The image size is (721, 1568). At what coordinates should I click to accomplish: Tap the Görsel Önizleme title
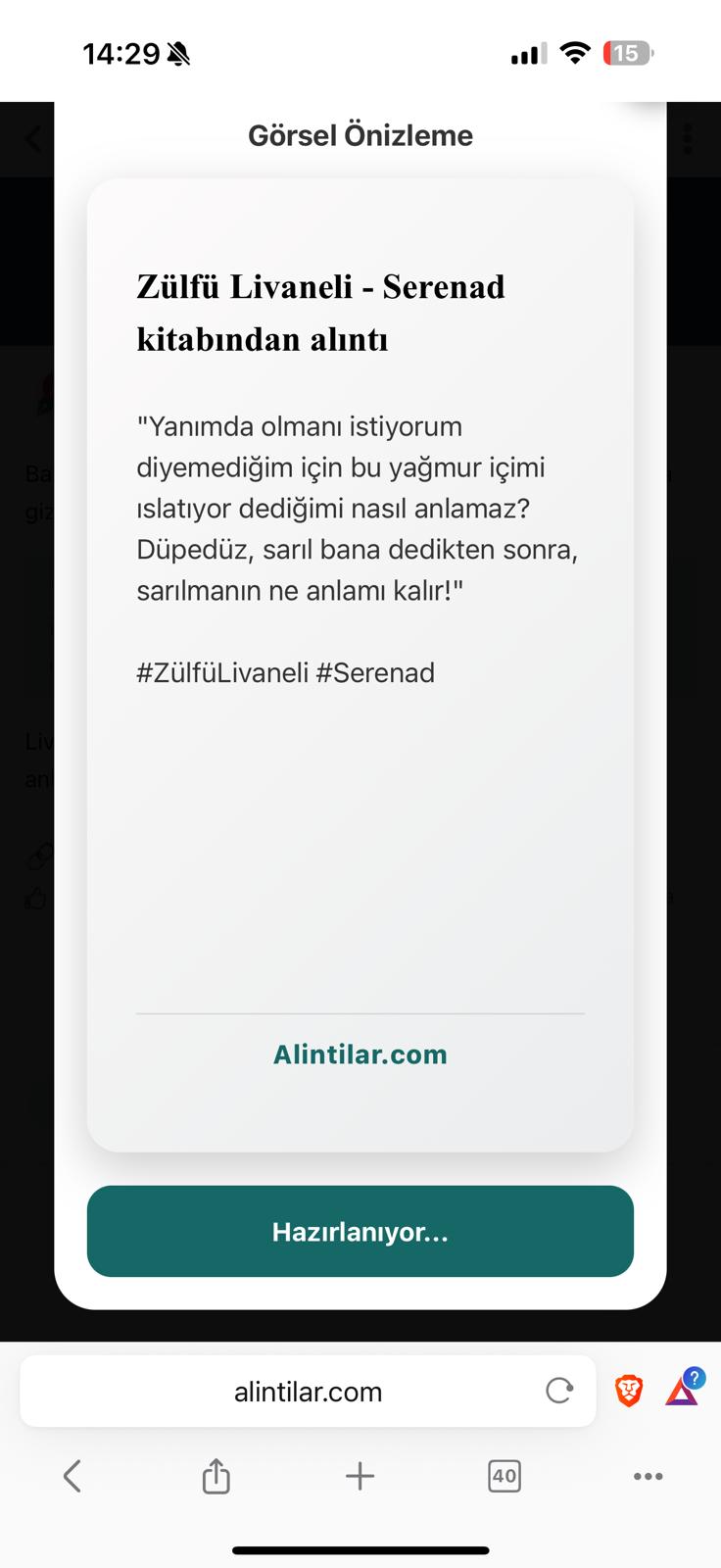tap(360, 135)
